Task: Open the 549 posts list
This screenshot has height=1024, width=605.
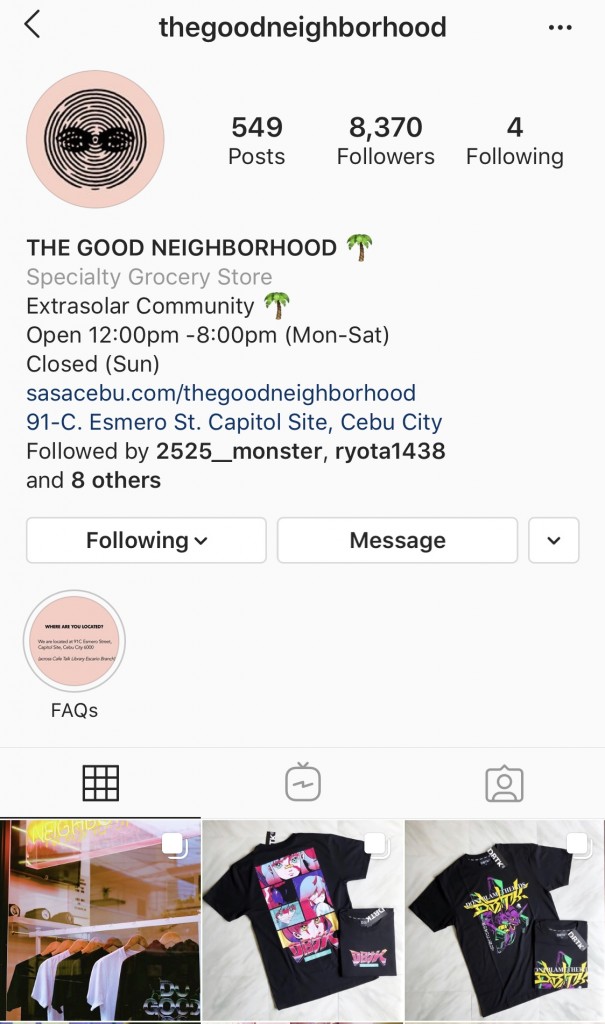Action: (x=256, y=141)
